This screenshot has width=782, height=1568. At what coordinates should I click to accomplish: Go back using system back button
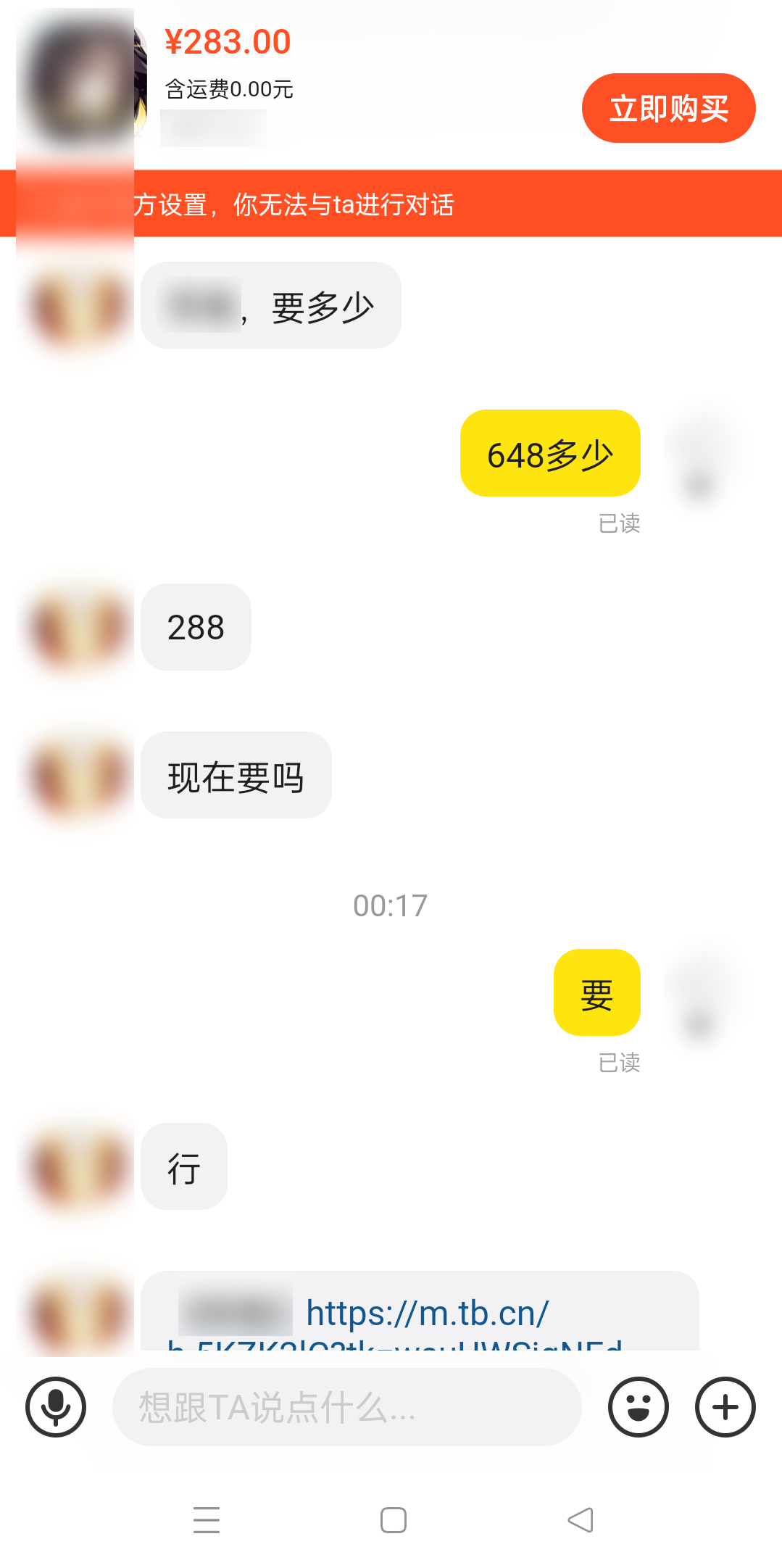[580, 1520]
